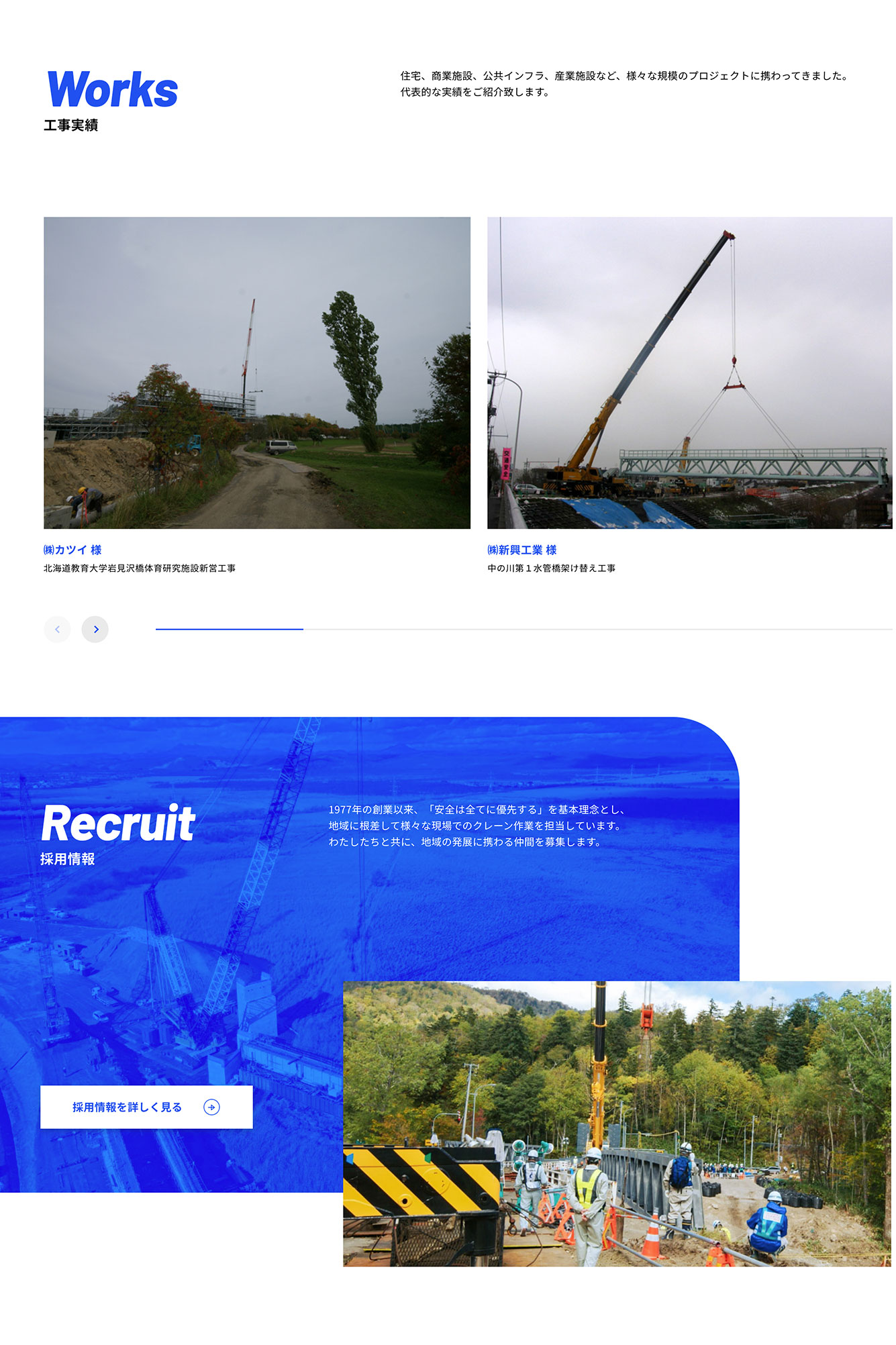Go to the next works slide

point(95,629)
